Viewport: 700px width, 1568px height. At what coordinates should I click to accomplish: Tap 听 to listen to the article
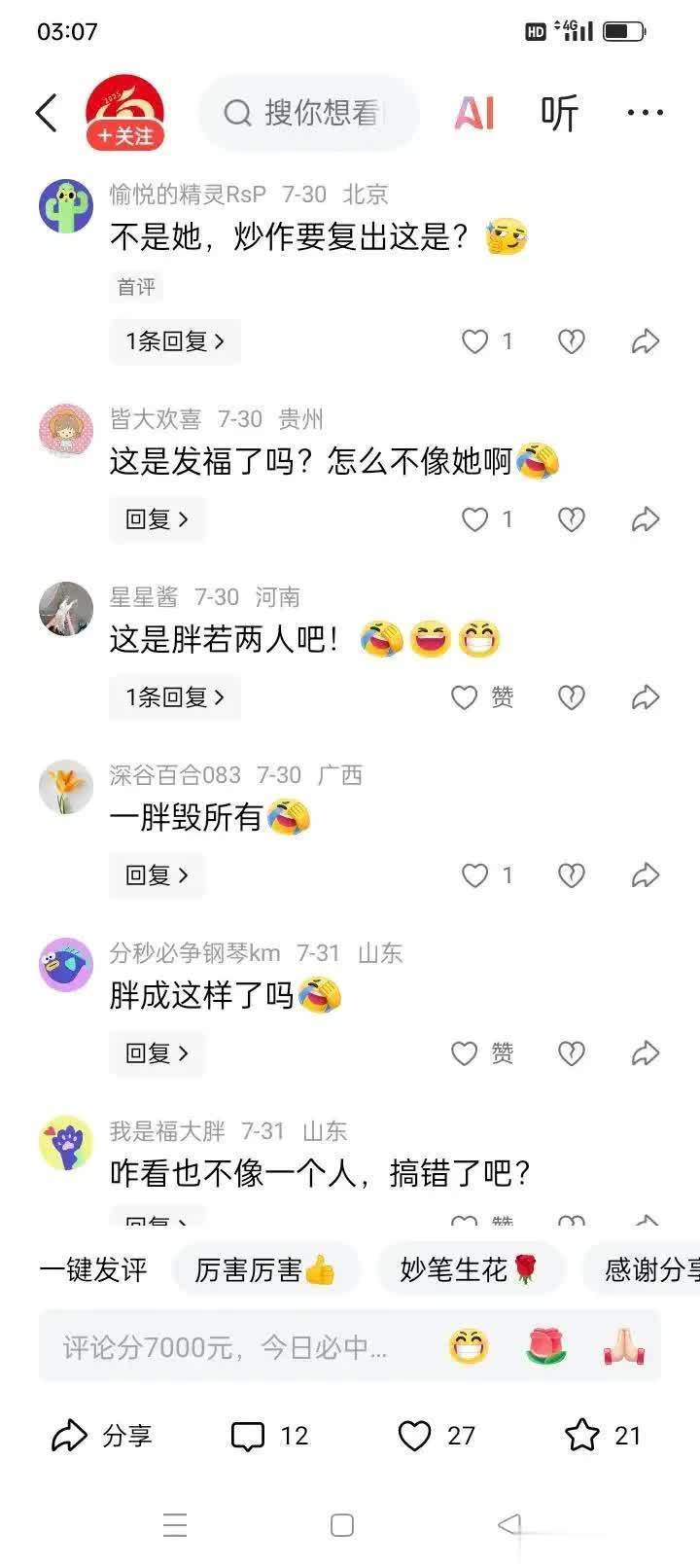[x=559, y=113]
